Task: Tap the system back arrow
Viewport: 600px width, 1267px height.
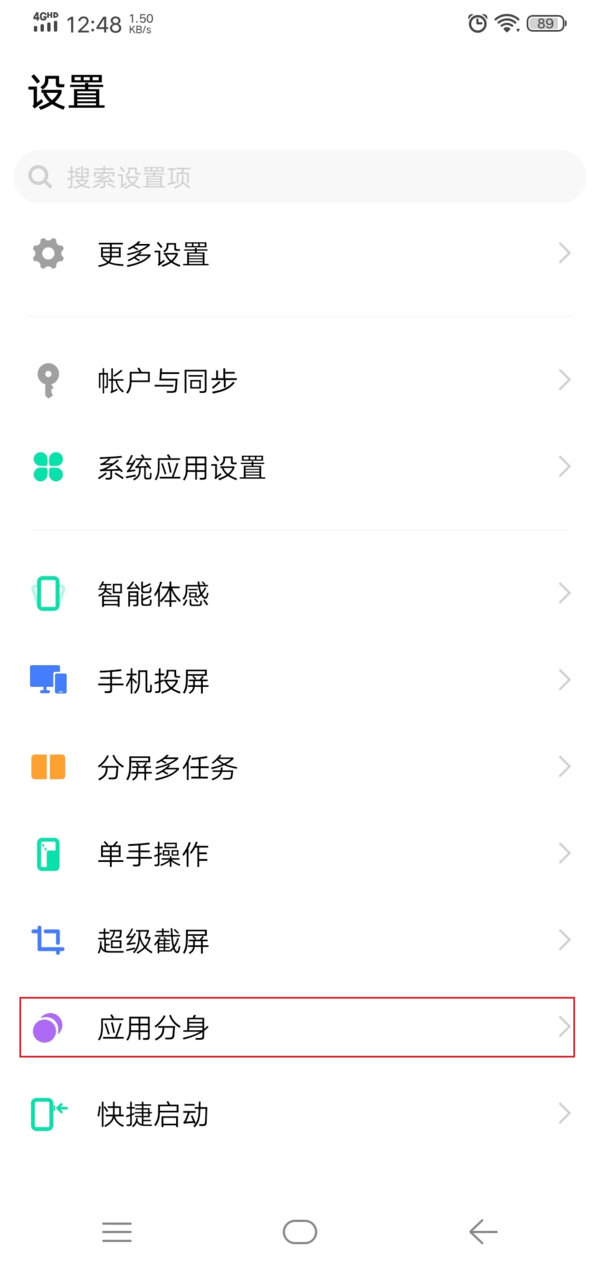Action: coord(483,1232)
